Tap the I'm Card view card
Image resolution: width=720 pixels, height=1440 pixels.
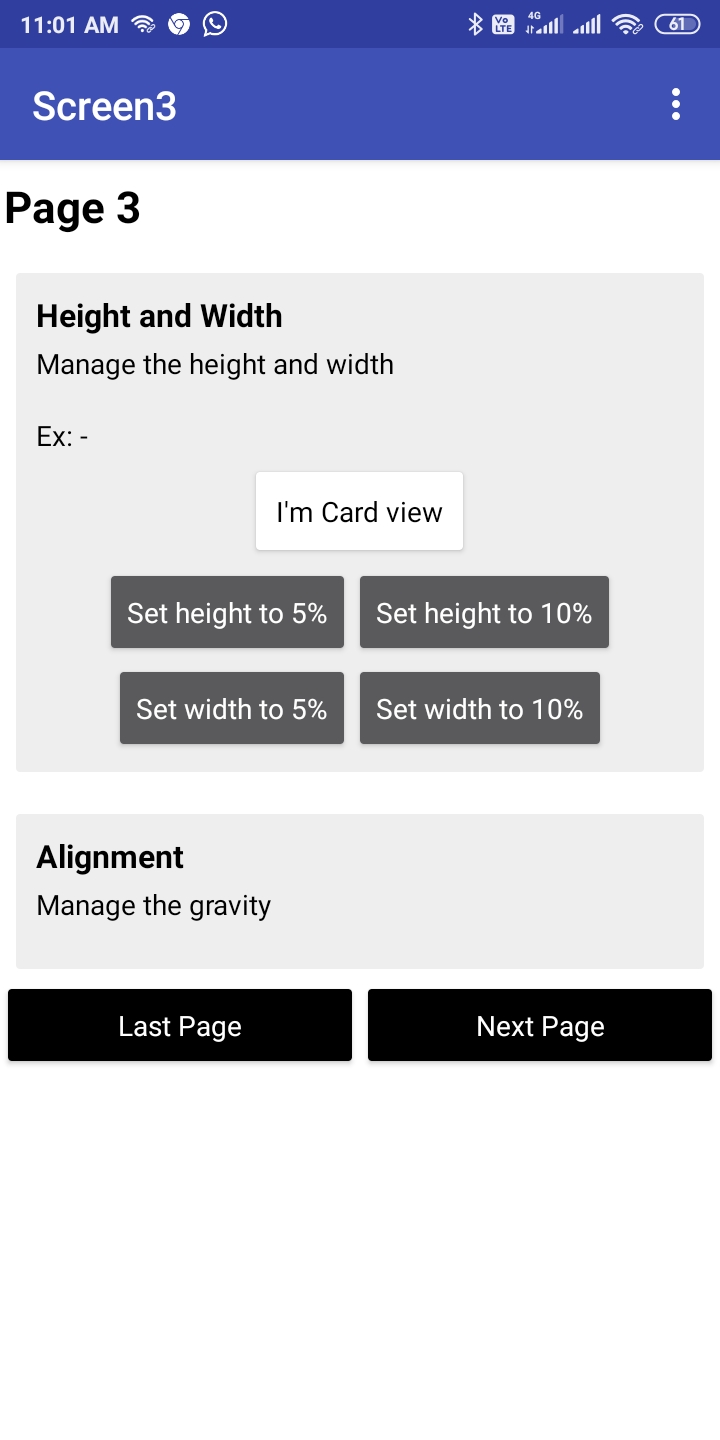(x=359, y=511)
